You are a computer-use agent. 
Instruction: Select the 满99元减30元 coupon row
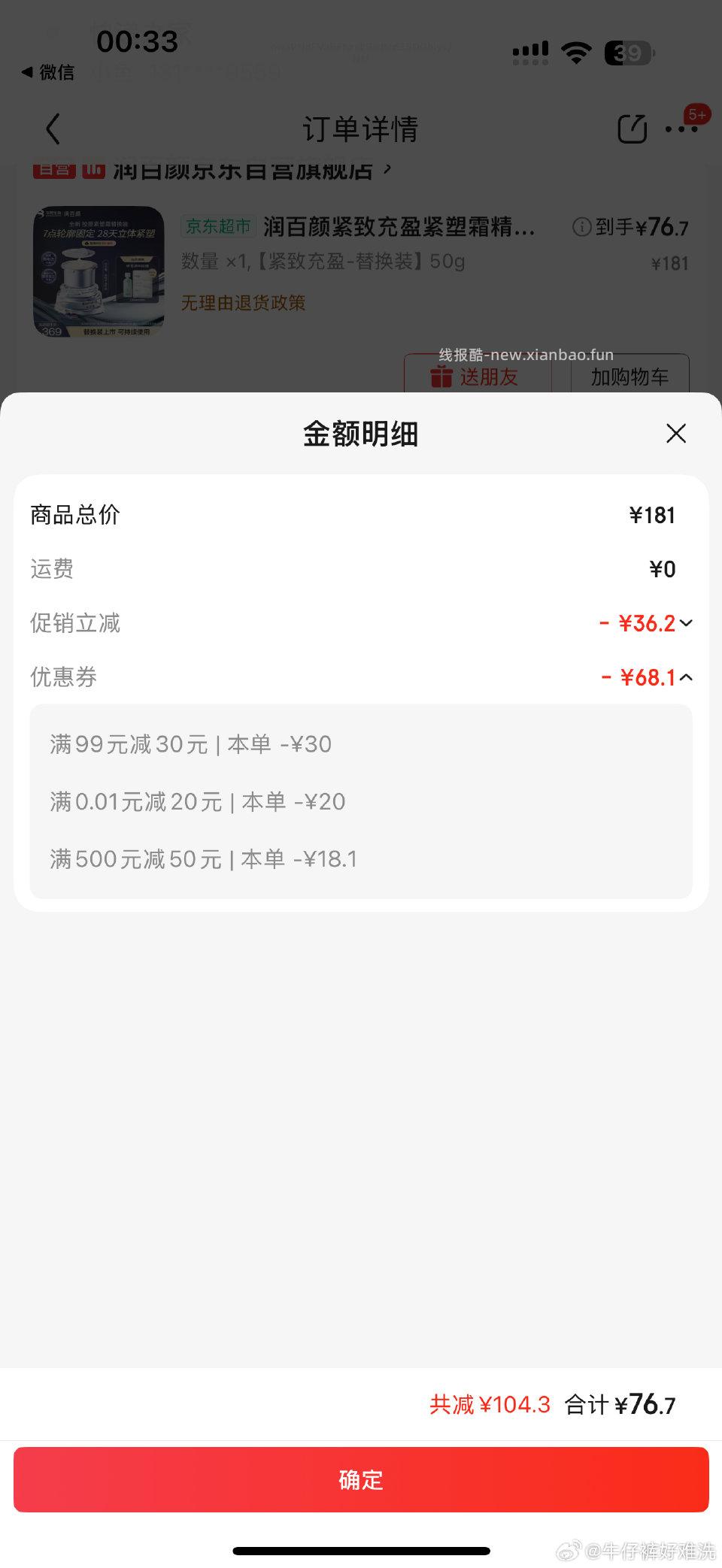coord(187,744)
